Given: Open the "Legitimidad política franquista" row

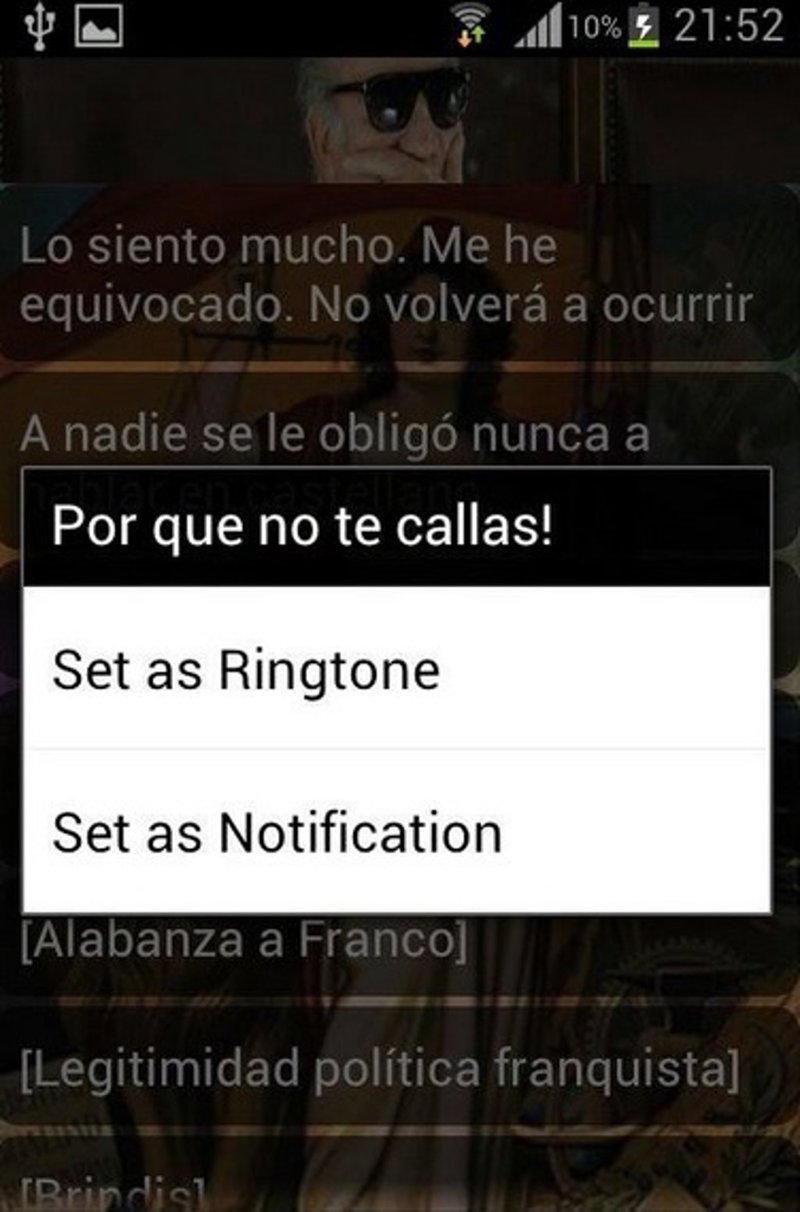Looking at the screenshot, I should tap(380, 1070).
